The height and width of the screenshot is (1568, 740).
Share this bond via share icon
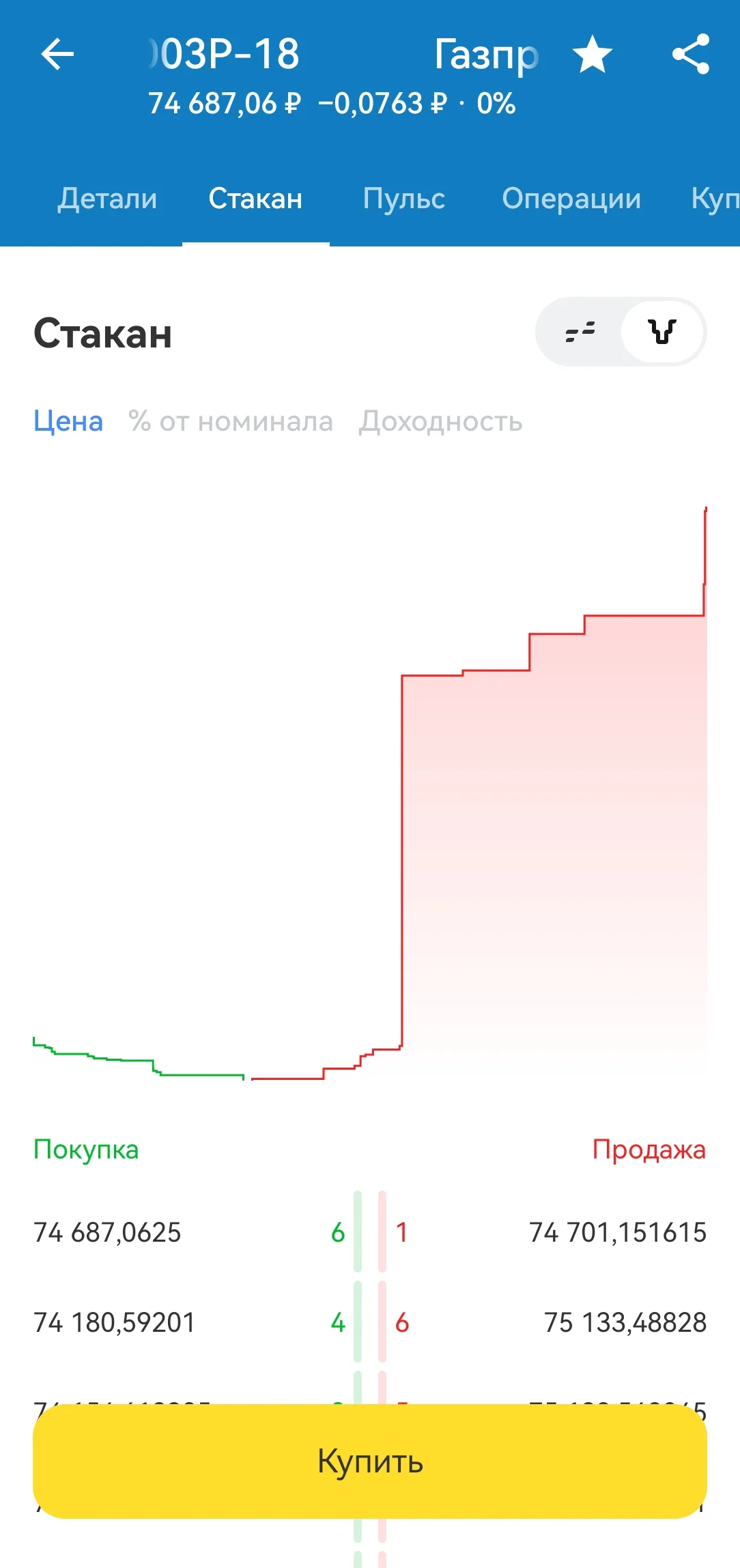[x=691, y=54]
